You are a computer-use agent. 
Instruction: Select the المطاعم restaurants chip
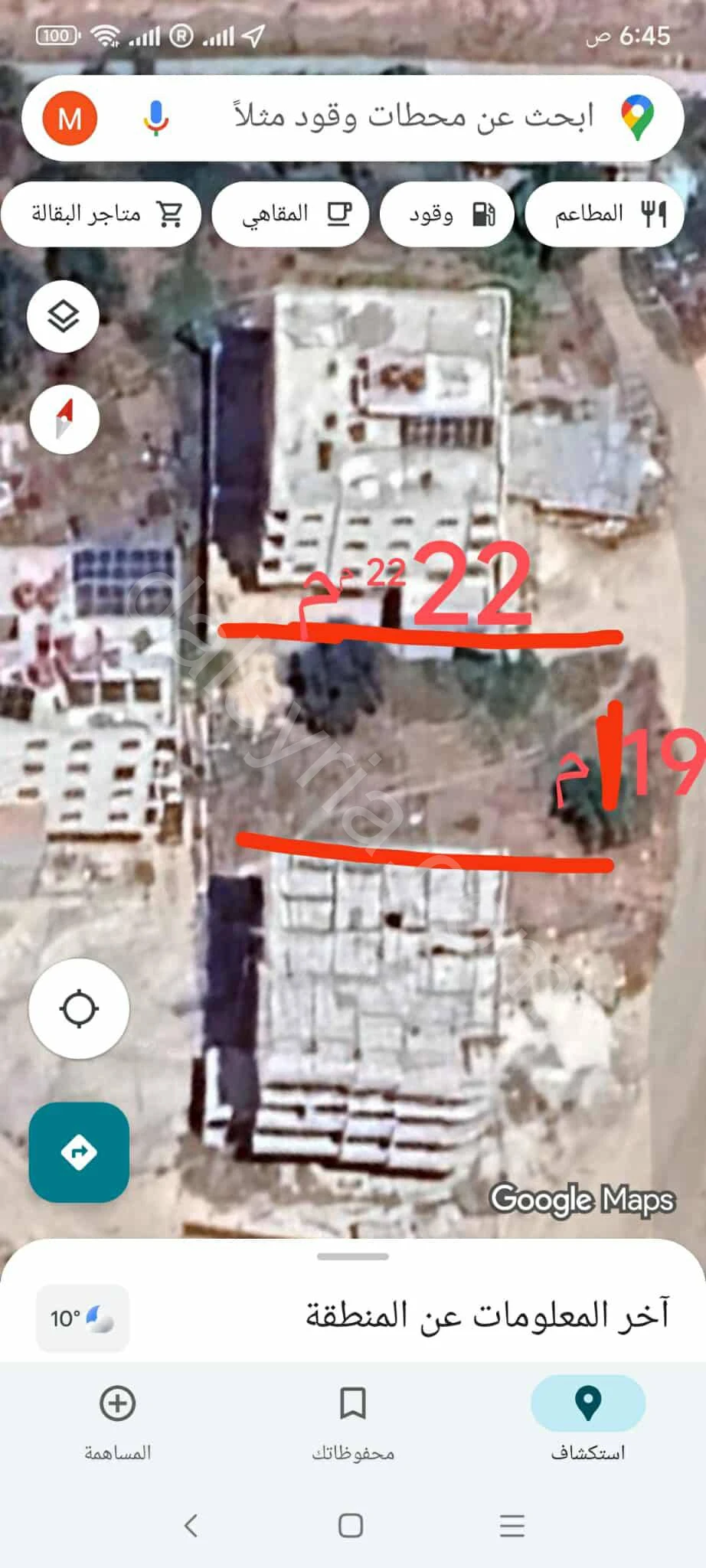point(604,214)
